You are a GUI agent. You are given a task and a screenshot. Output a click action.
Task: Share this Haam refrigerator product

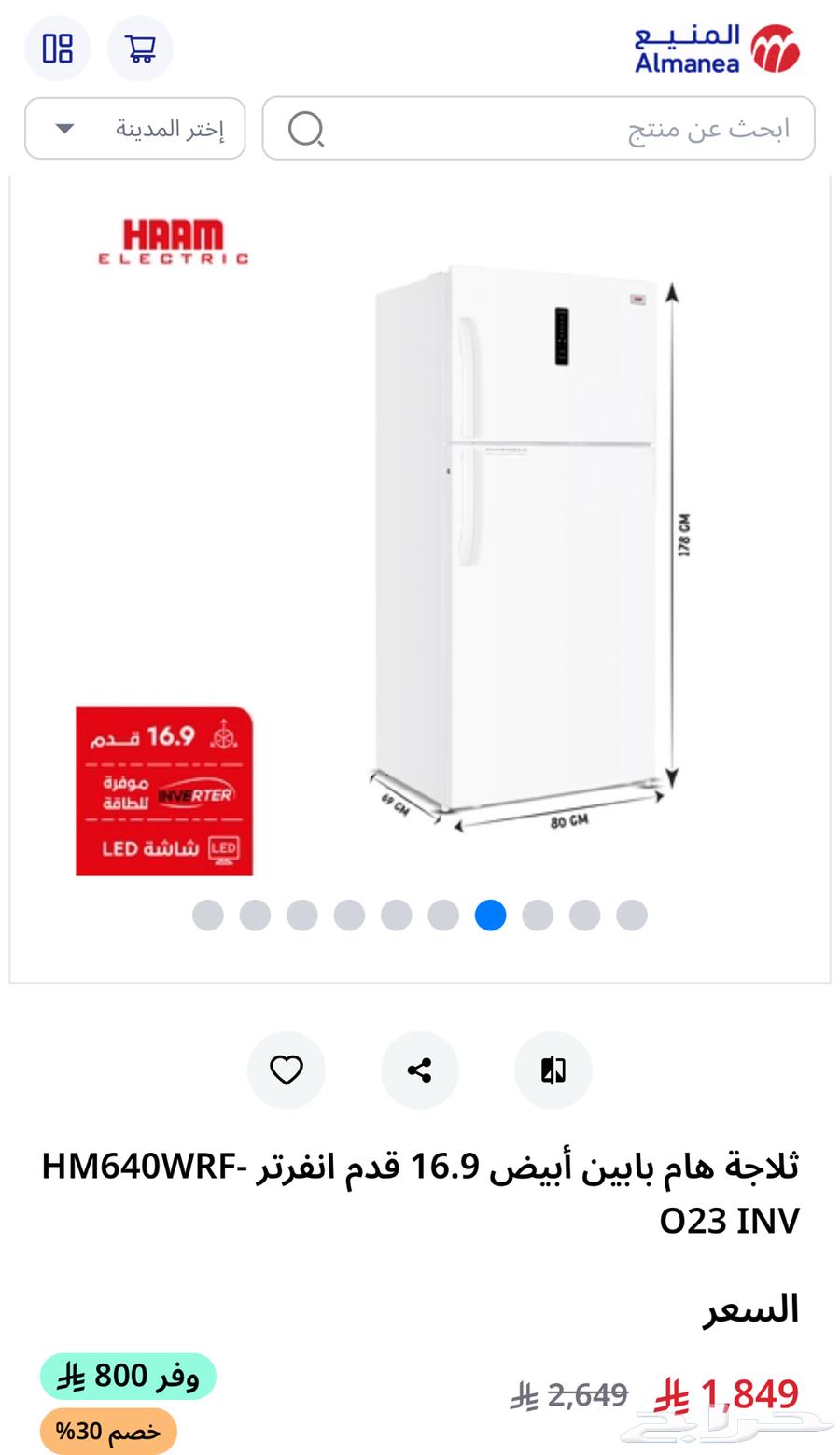420,1070
